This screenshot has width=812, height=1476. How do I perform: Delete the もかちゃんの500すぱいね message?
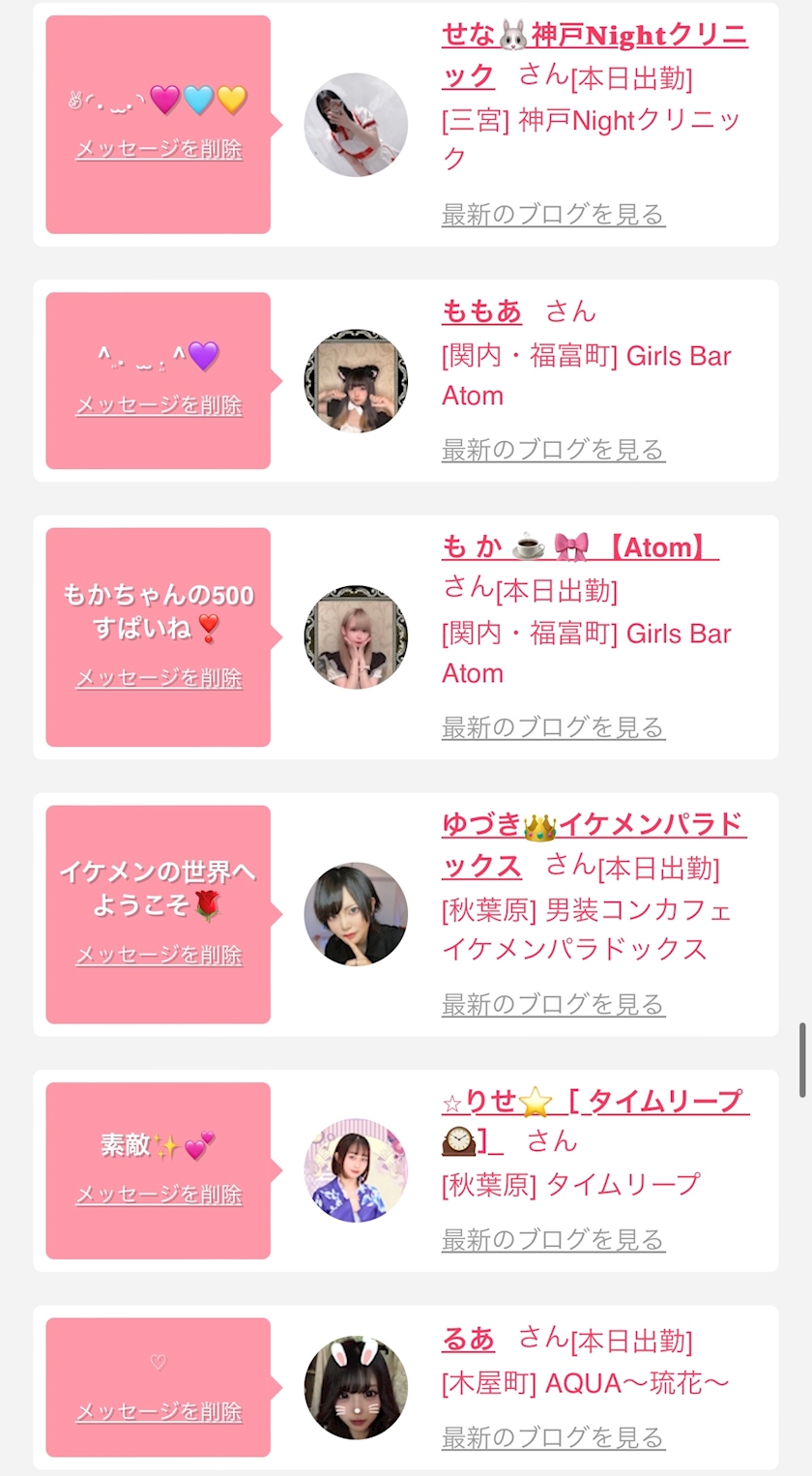pos(159,679)
